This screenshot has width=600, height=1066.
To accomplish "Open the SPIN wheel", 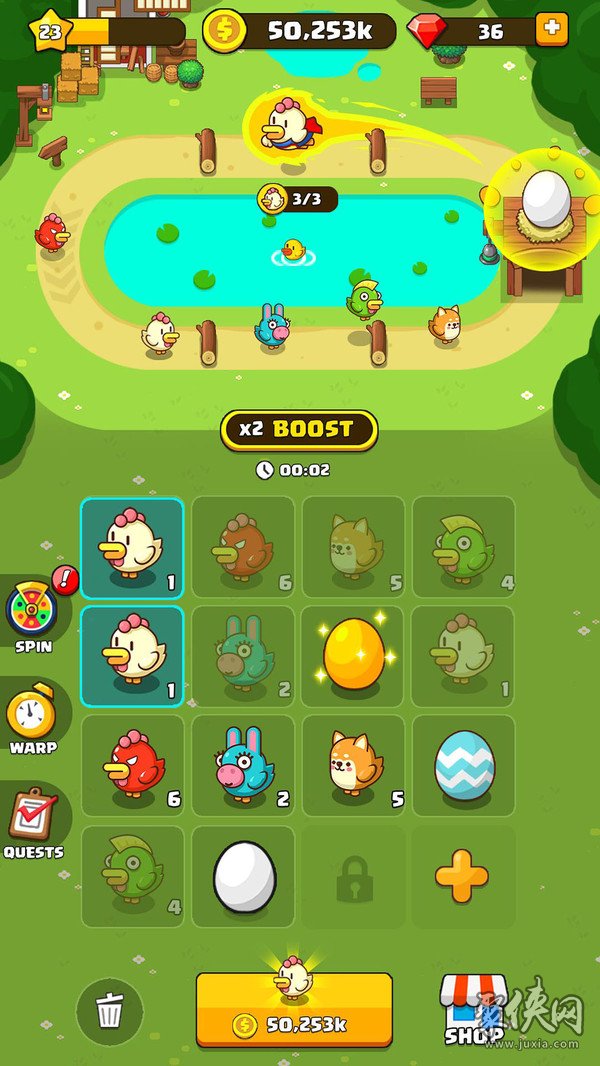I will [x=32, y=613].
